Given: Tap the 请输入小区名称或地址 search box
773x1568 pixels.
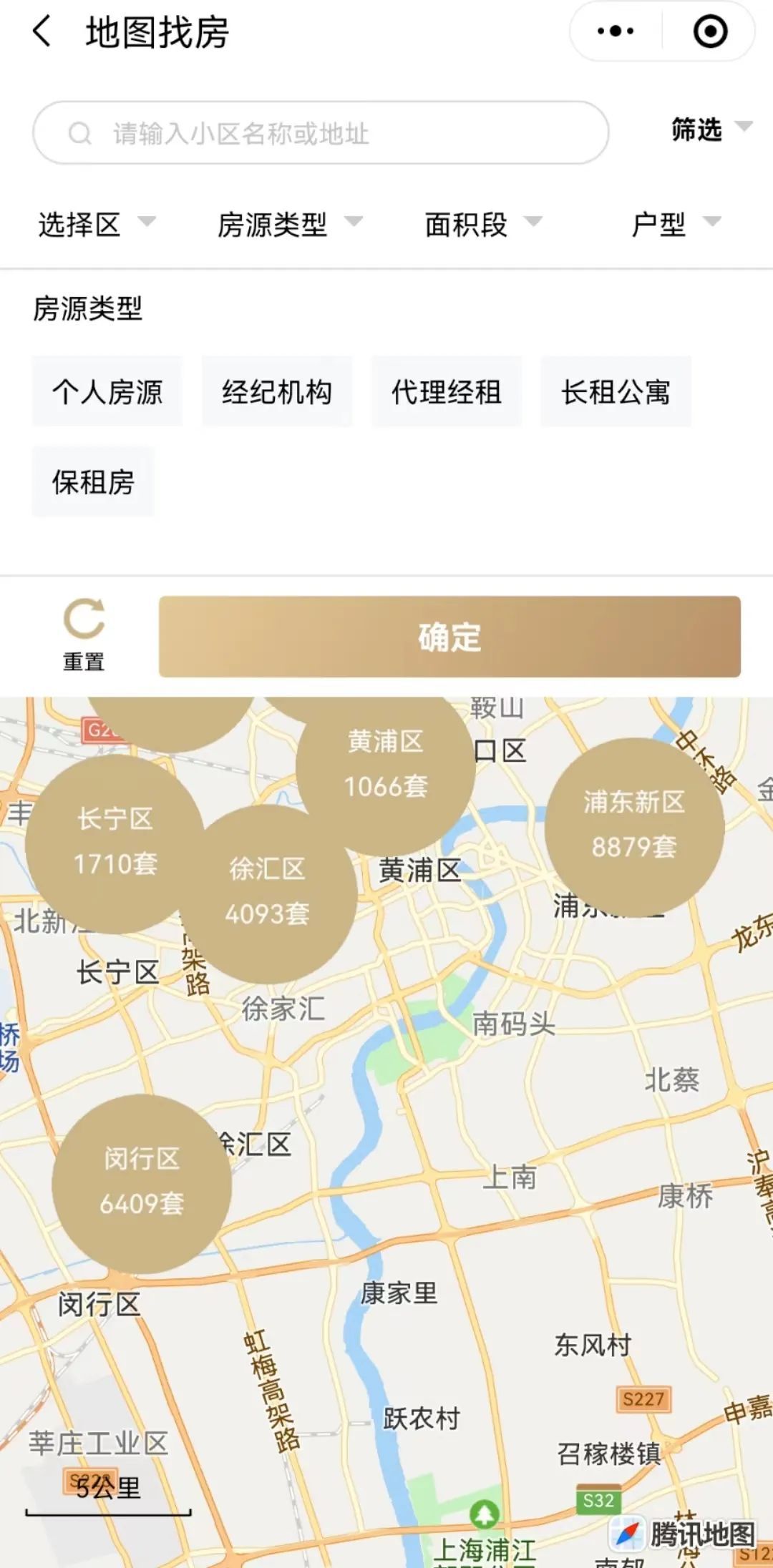Looking at the screenshot, I should (321, 133).
